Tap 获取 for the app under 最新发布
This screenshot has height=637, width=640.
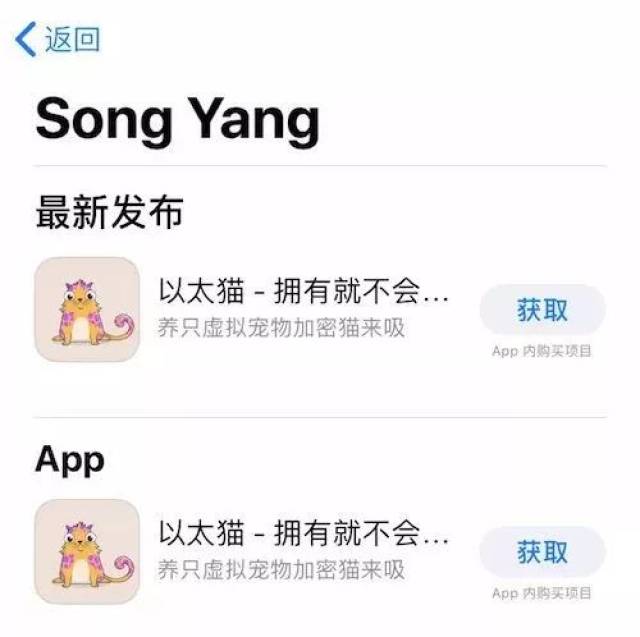(542, 309)
